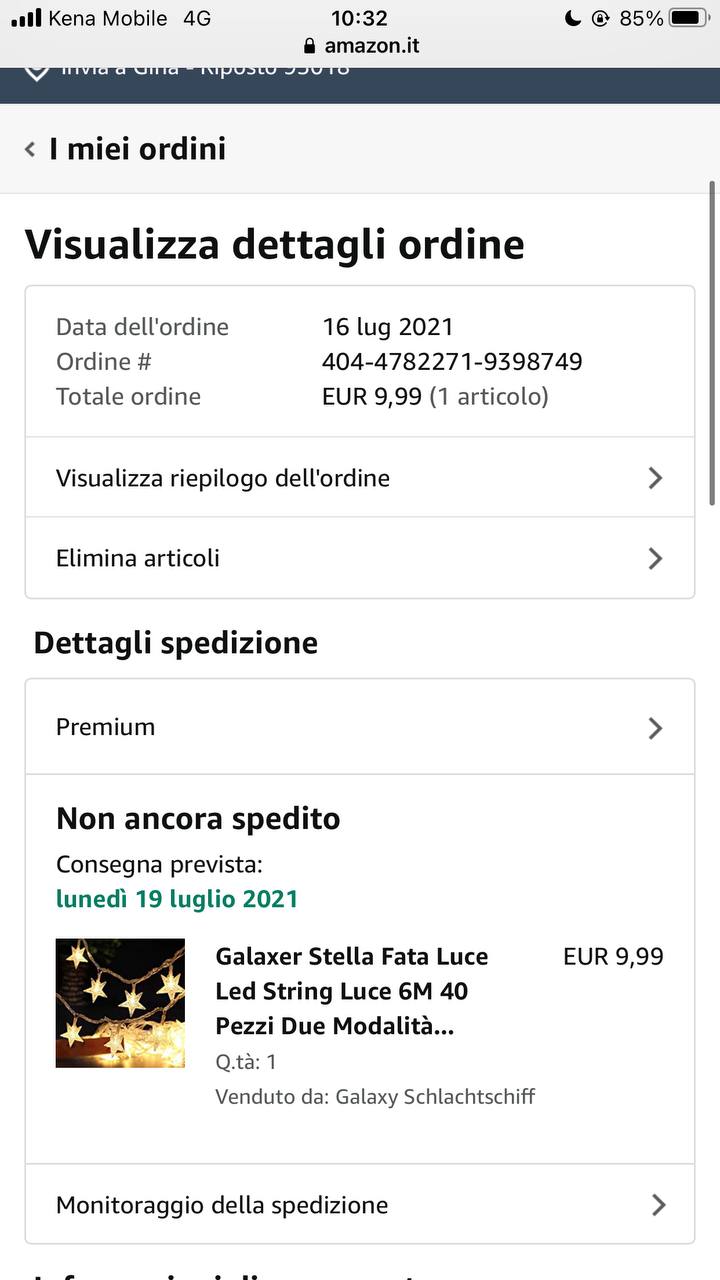Tap the amazon.it address bar
720x1280 pixels.
(x=360, y=46)
